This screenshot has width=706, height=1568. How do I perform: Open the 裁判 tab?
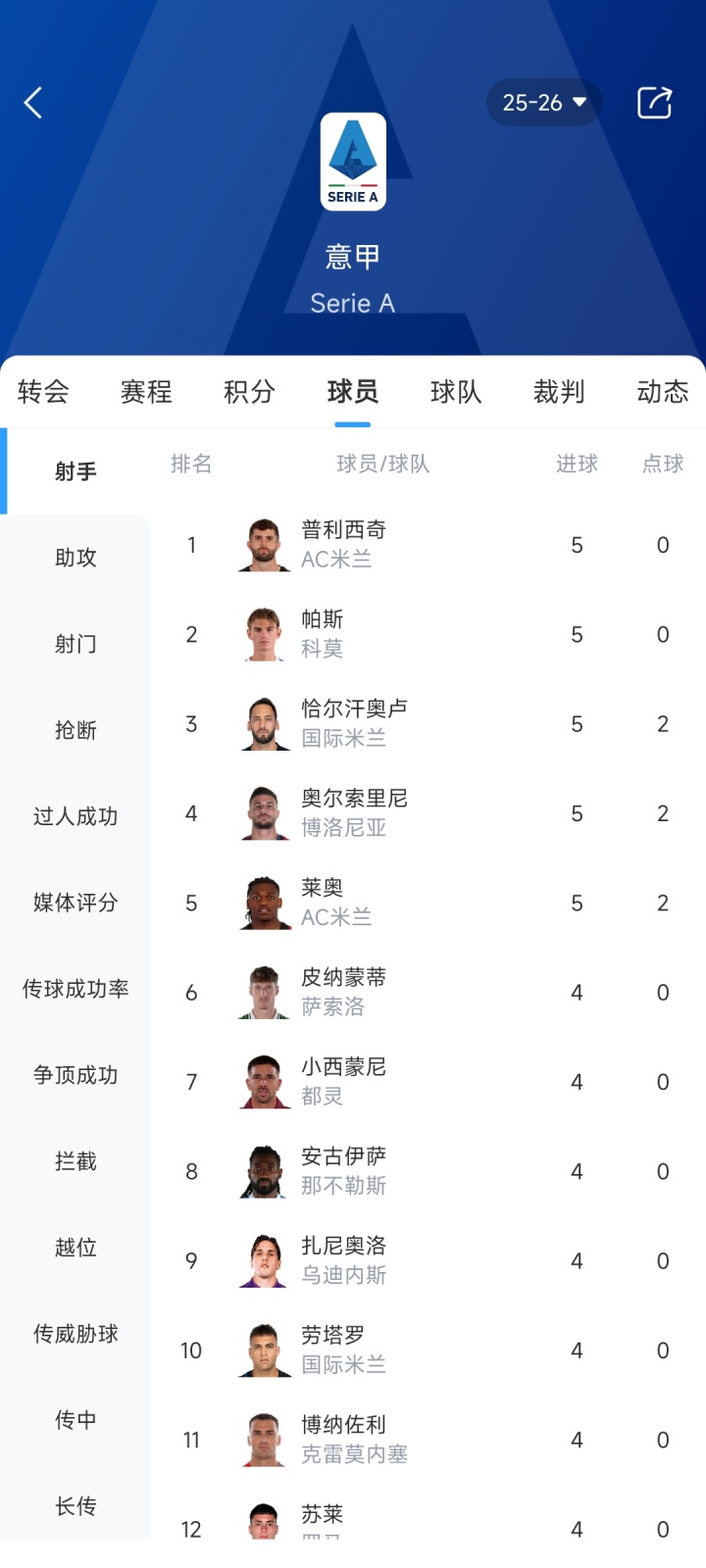pos(559,392)
